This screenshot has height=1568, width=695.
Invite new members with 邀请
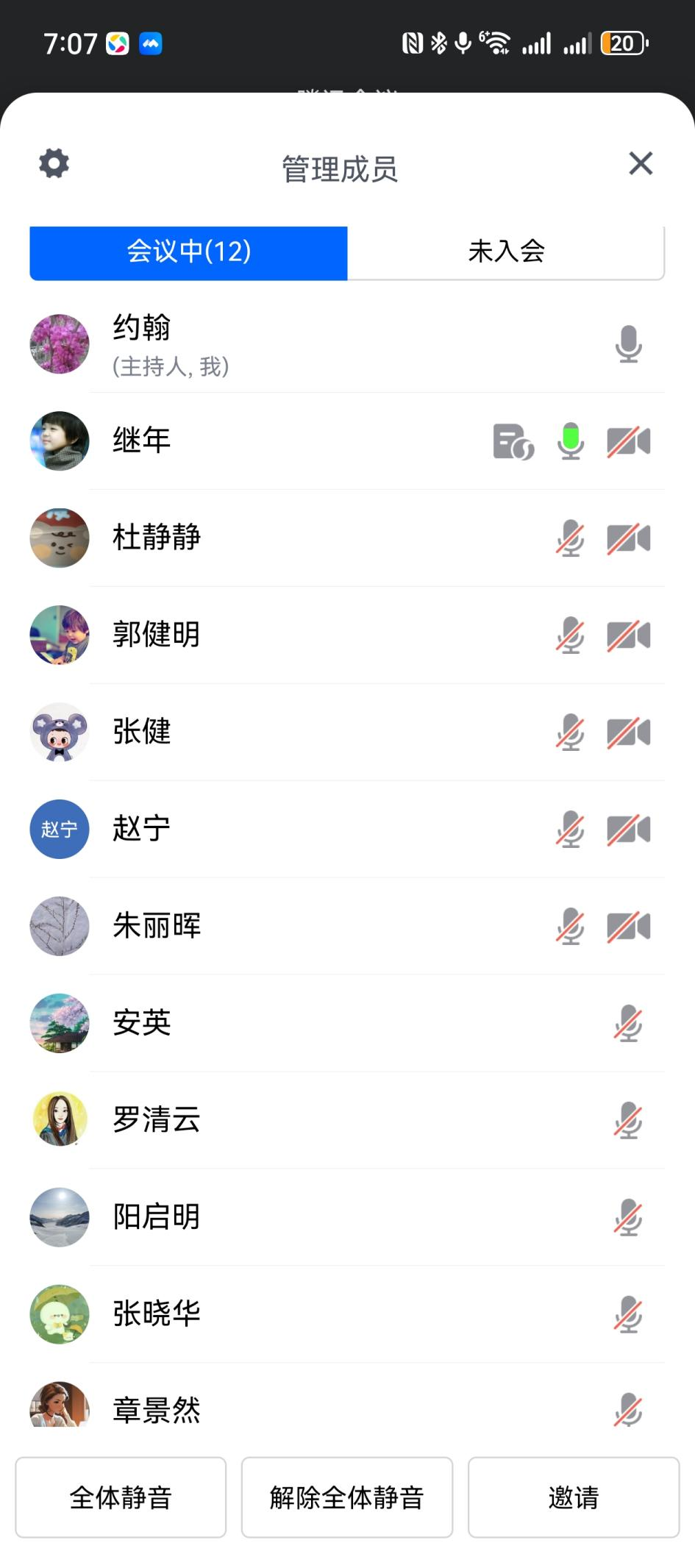coord(574,1497)
